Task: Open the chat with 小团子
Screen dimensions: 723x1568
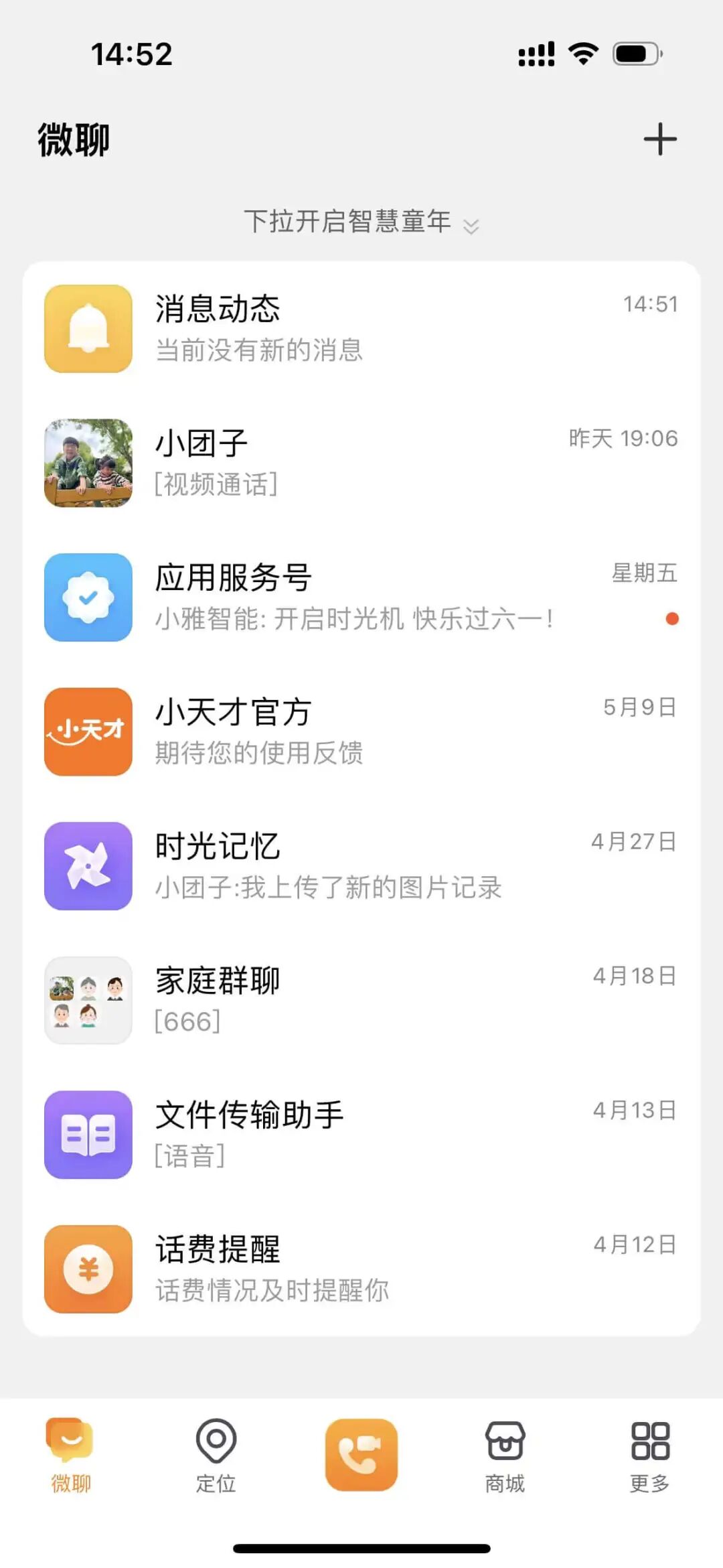Action: [361, 464]
